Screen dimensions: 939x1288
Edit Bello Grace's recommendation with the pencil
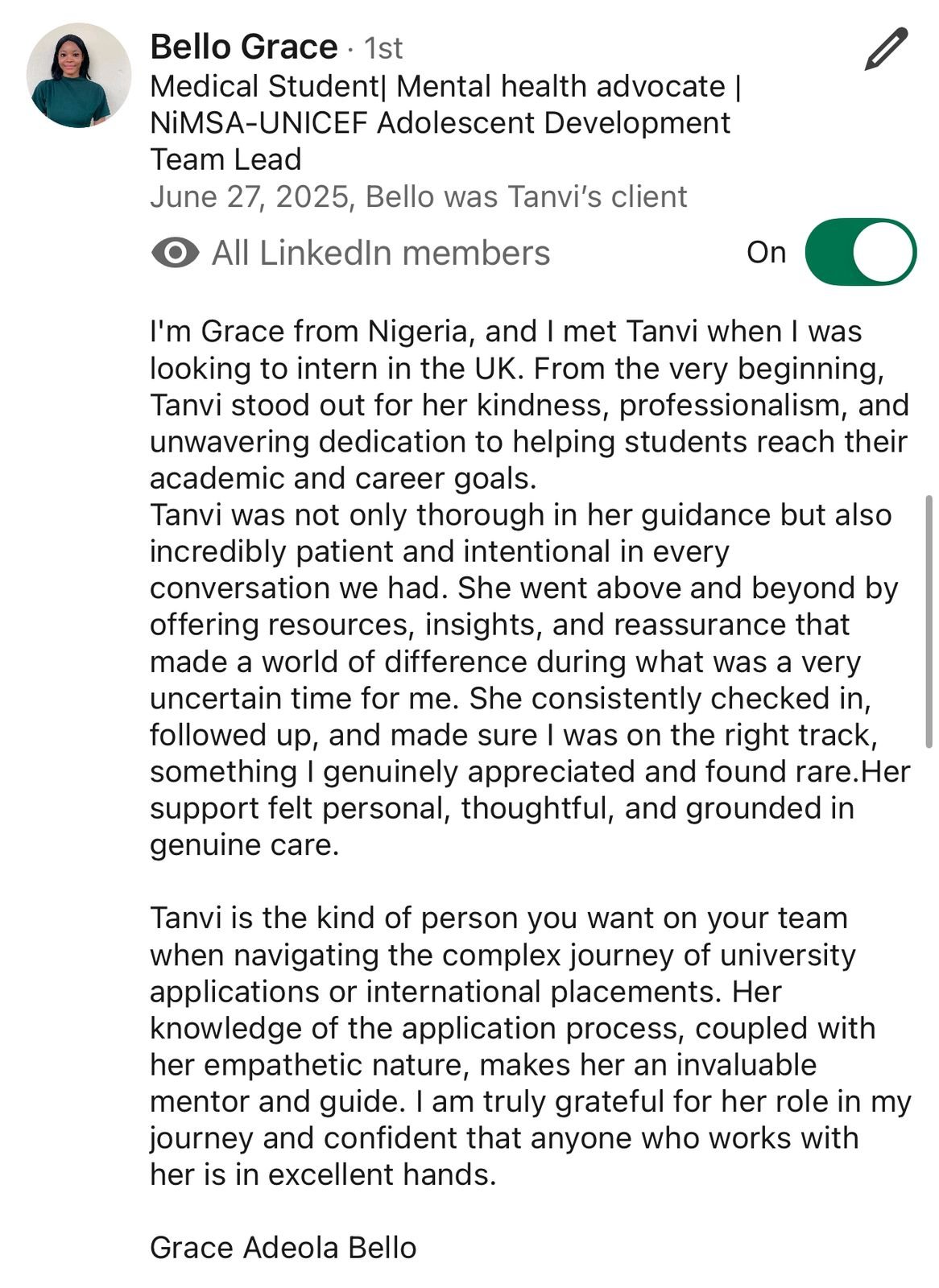886,49
